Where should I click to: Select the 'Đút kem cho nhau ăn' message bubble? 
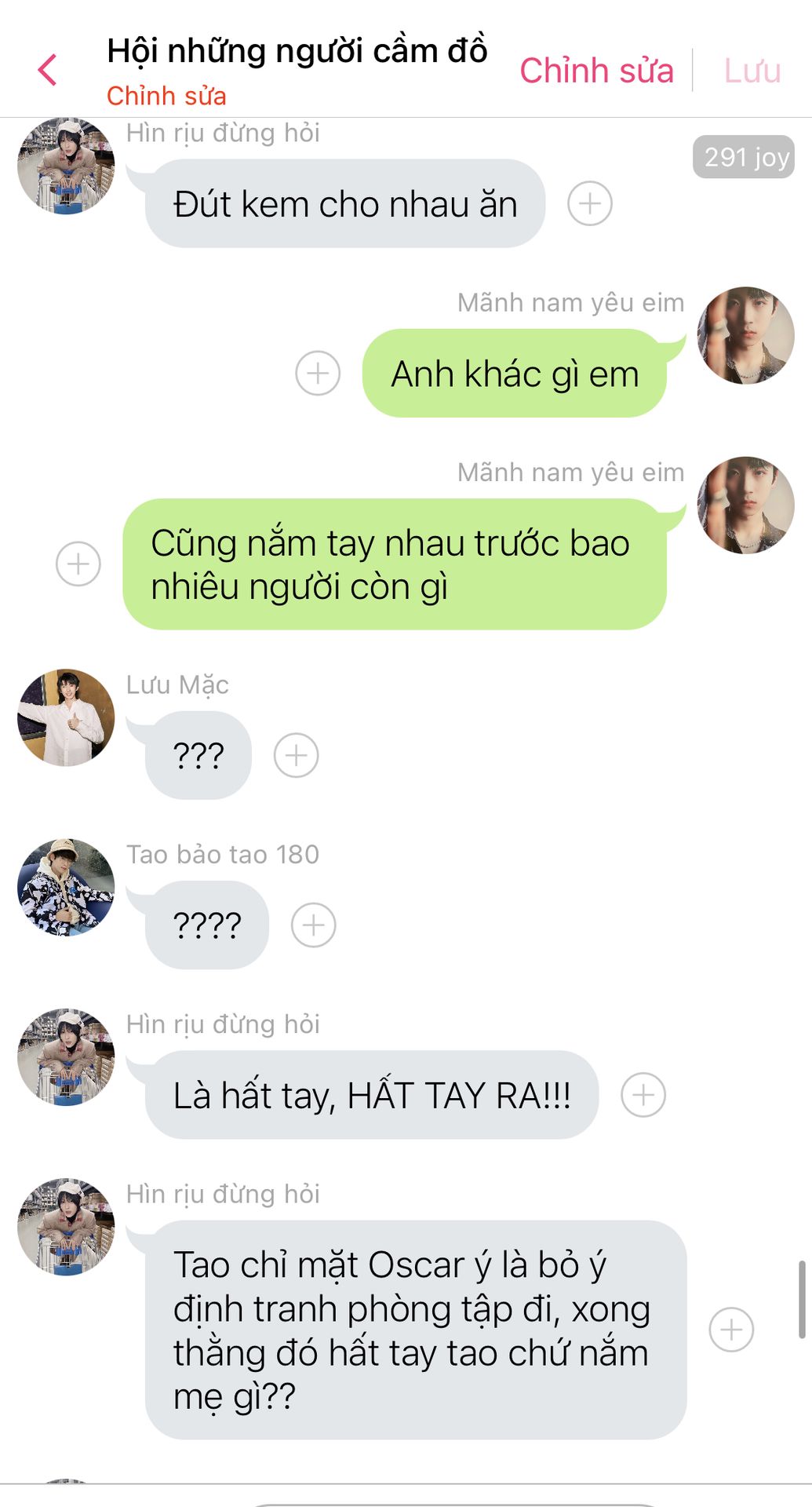(345, 203)
